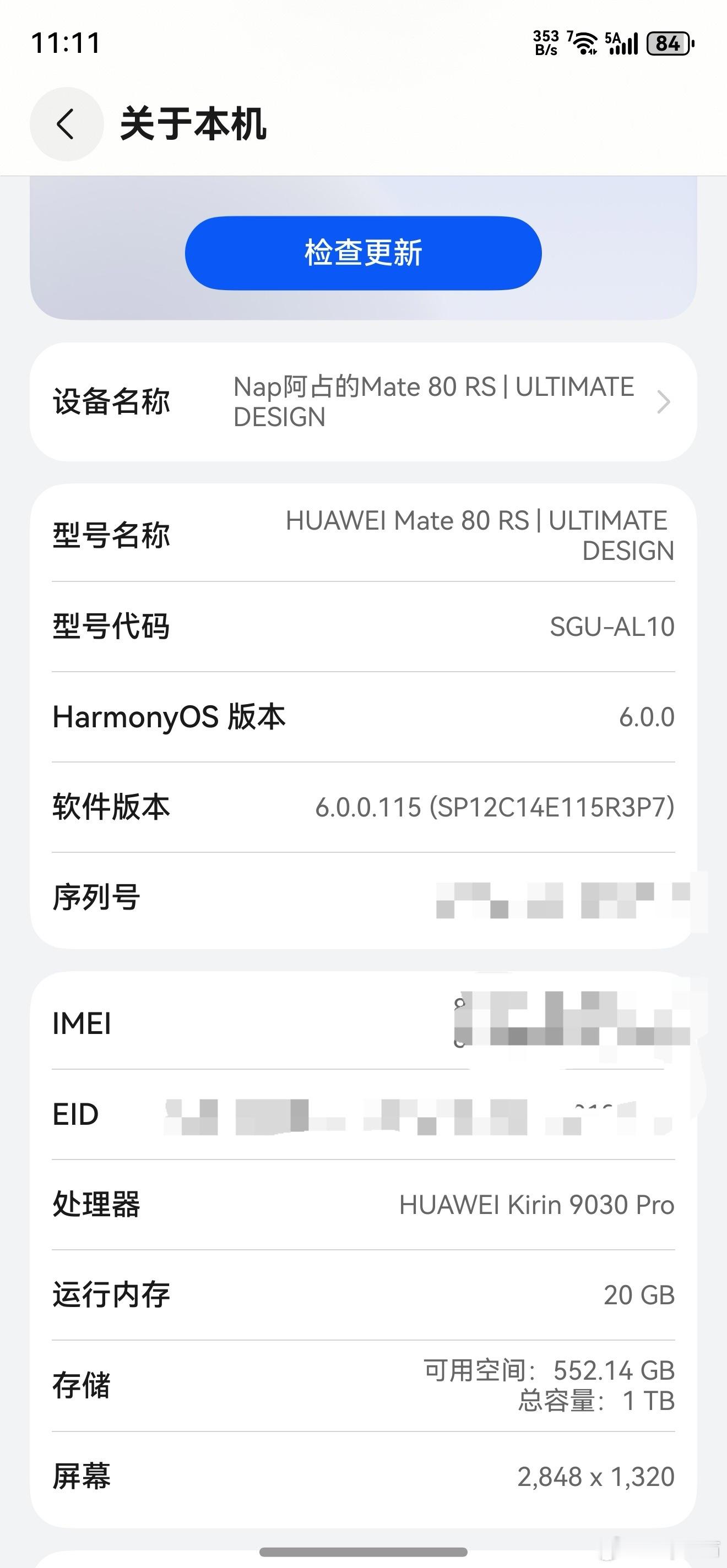727x1568 pixels.
Task: Select the 处理器 row showing Kirin 9030 Pro
Action: coord(363,1205)
